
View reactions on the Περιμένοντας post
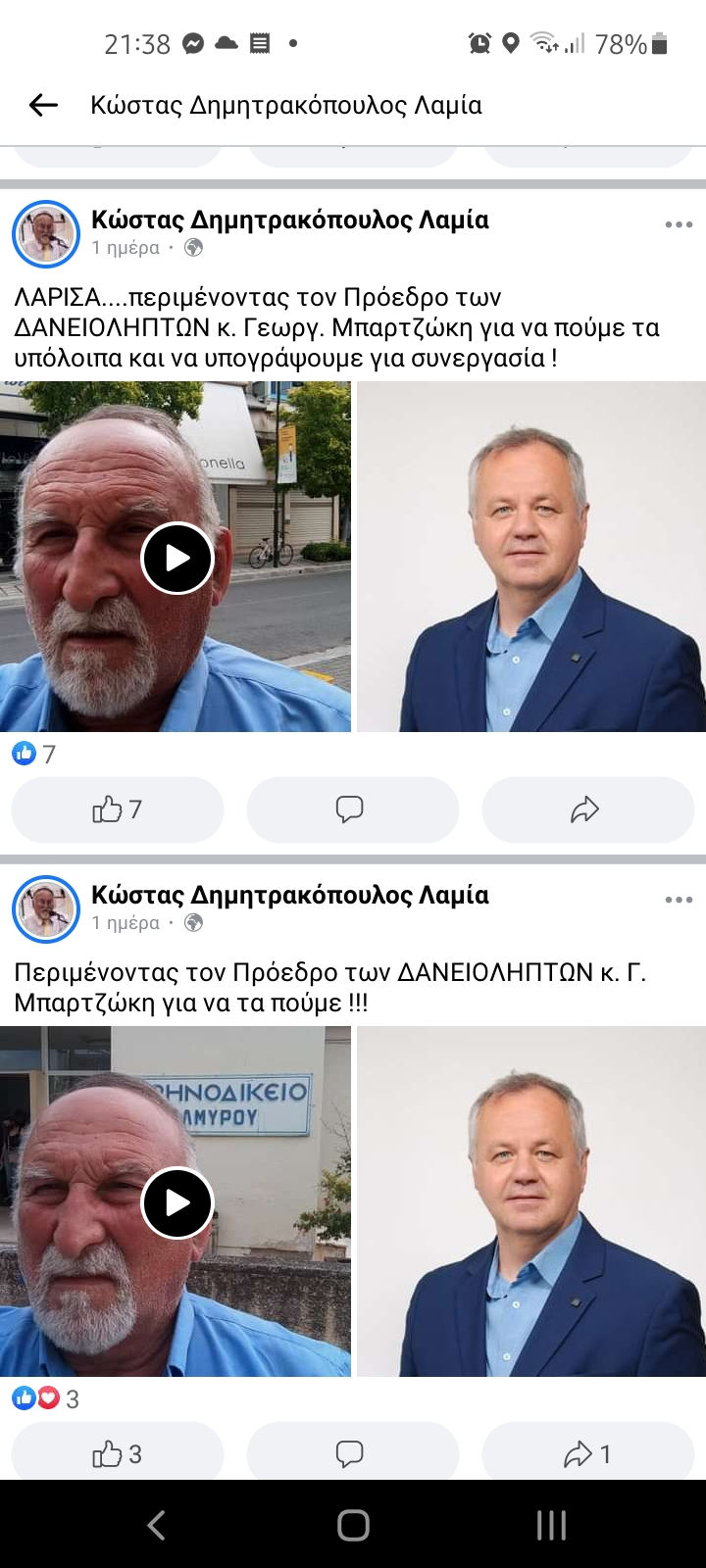45,1398
